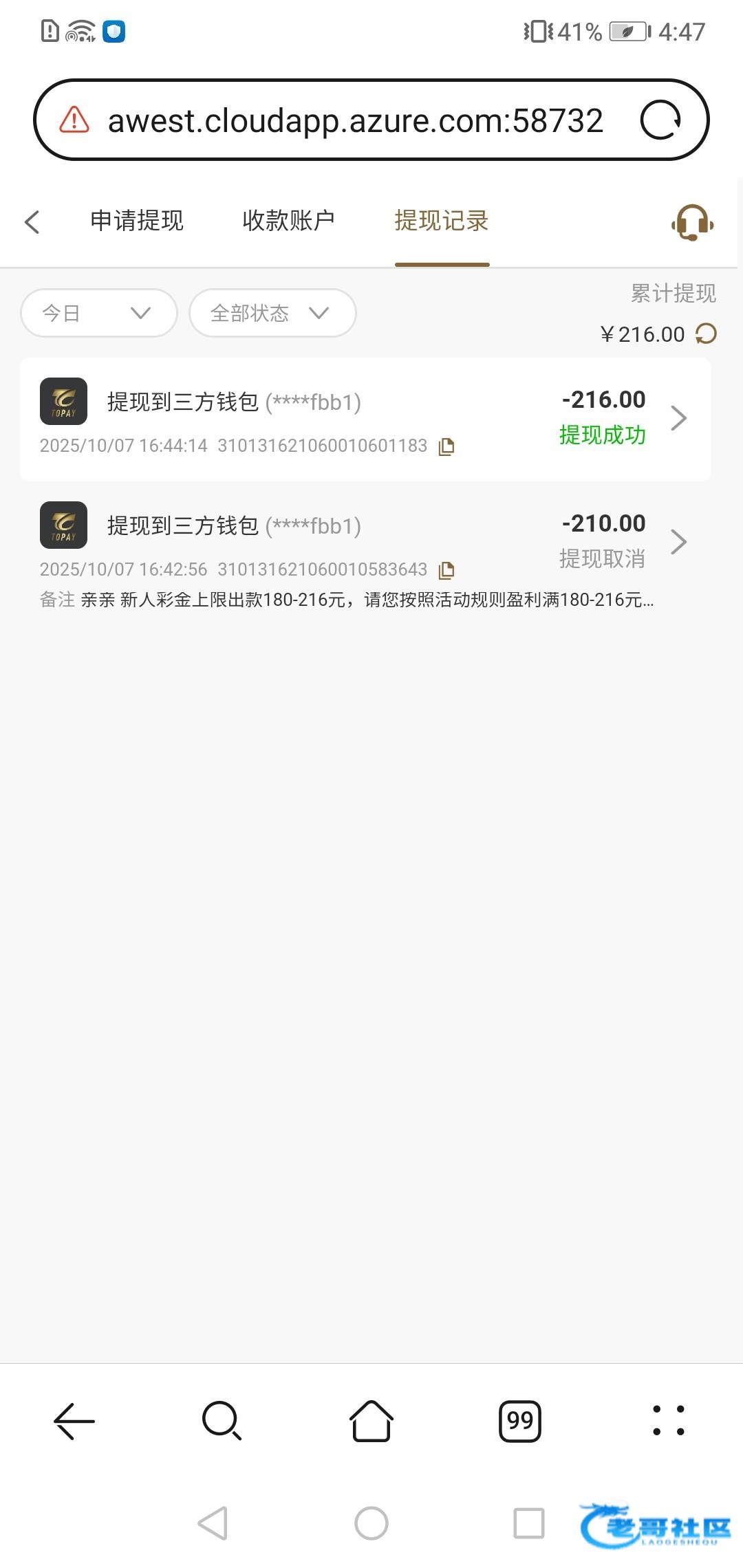
Task: Copy order number ending 0601183
Action: click(446, 446)
